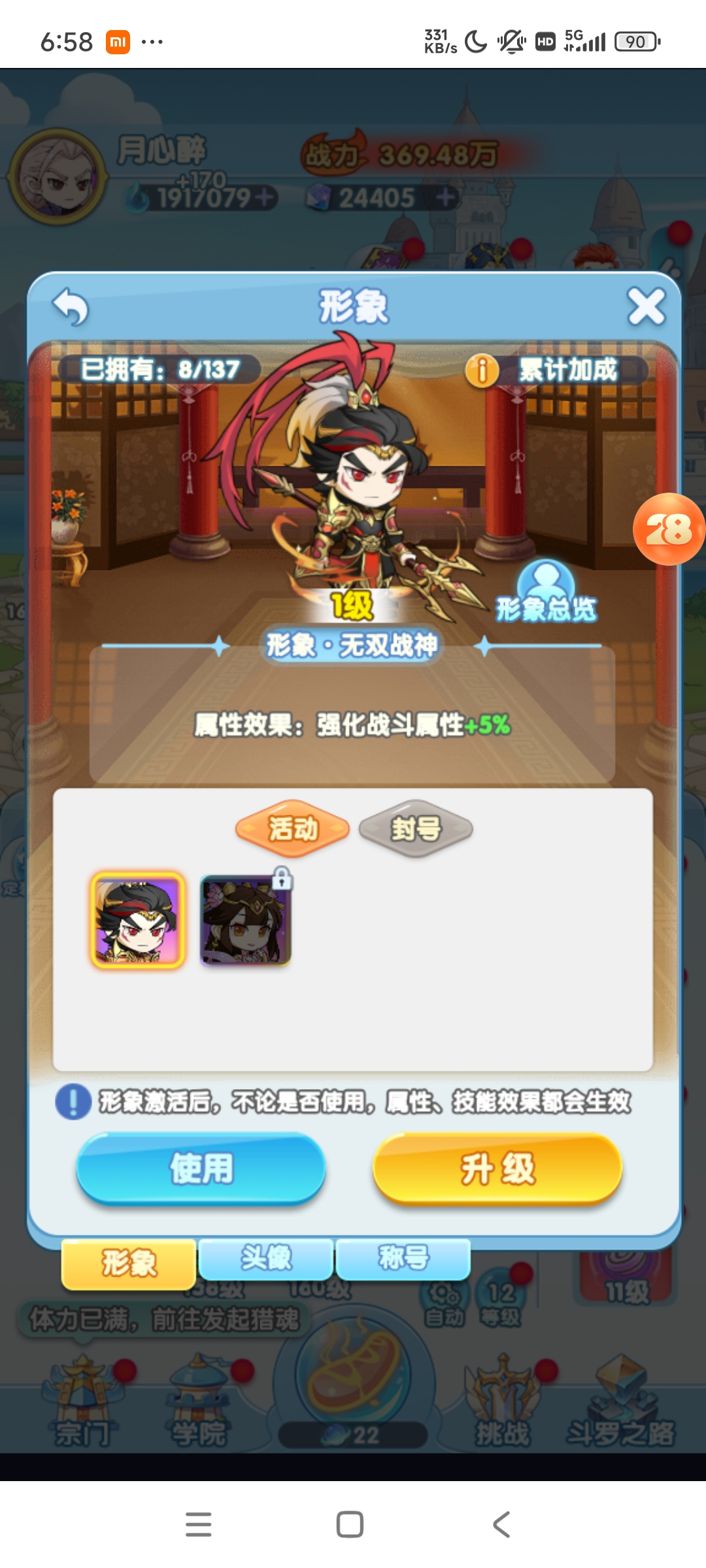Open 形象总览 overview
Screen dimensions: 706x1568
point(546,592)
